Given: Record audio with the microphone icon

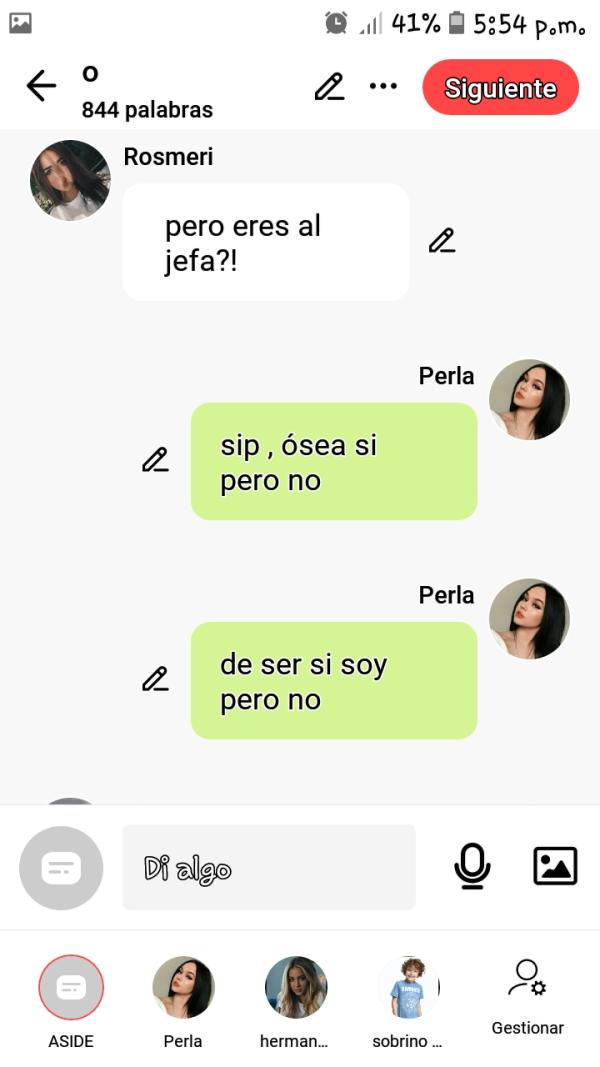Looking at the screenshot, I should 472,866.
